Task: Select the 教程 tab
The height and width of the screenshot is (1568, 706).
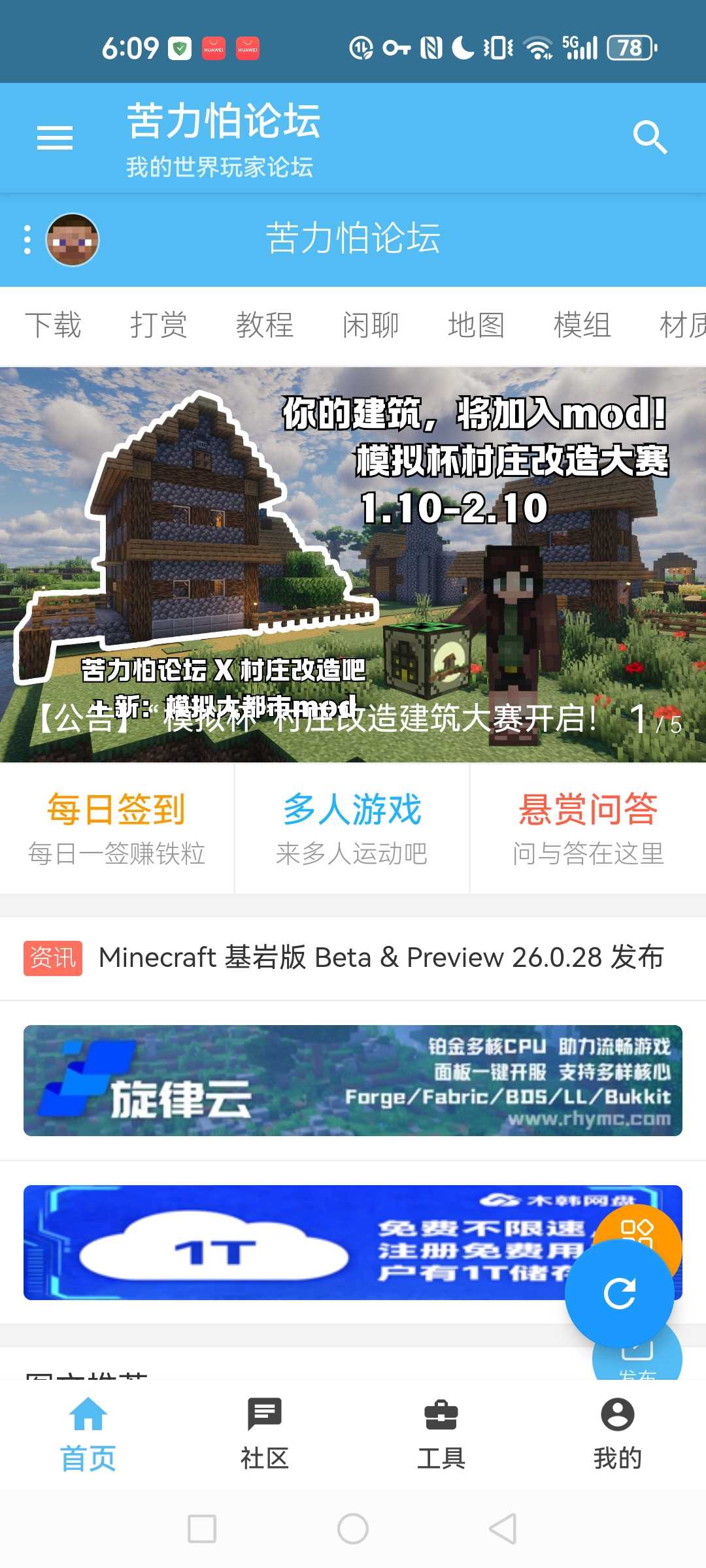Action: [x=265, y=325]
